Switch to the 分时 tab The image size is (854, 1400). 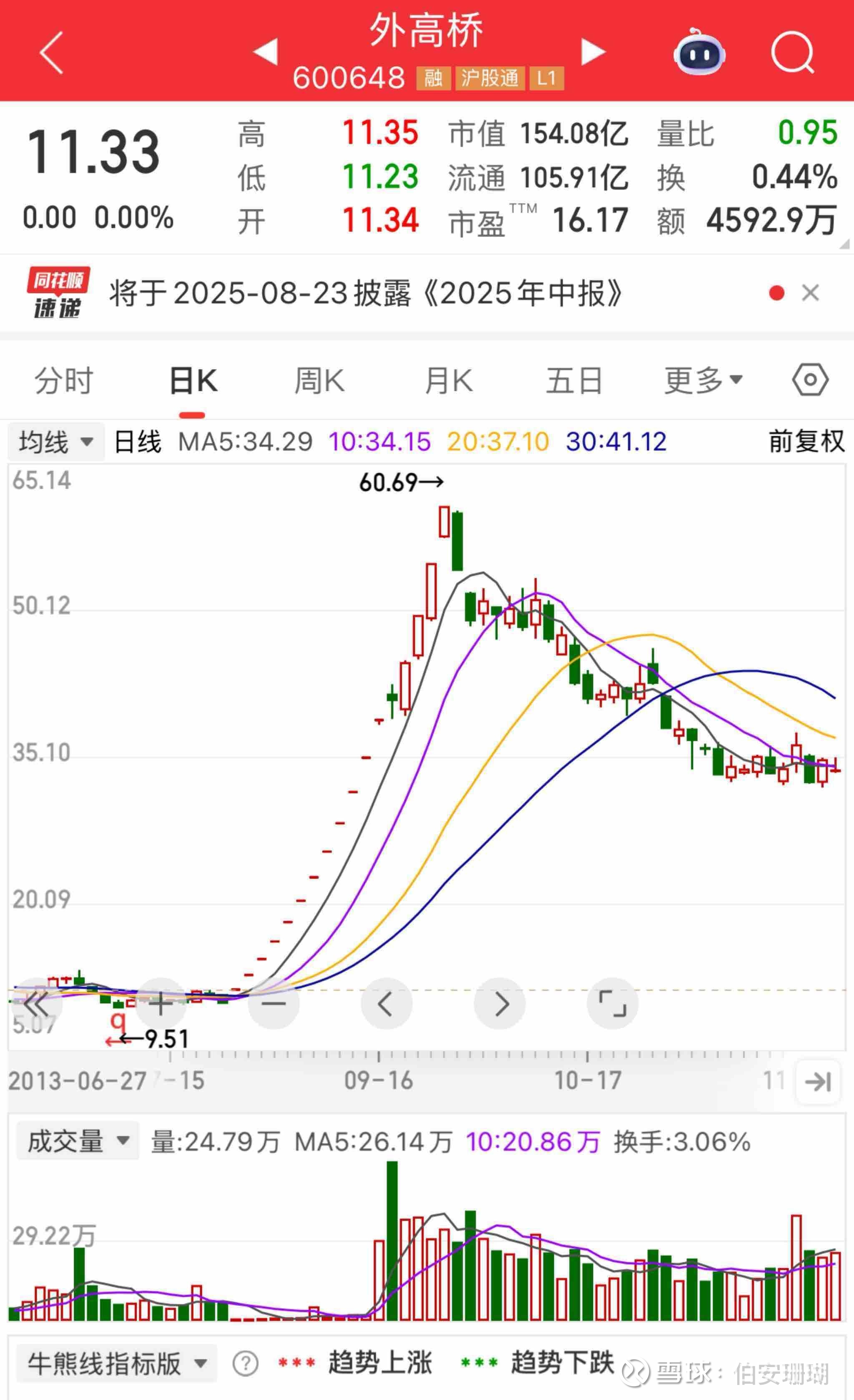[64, 380]
